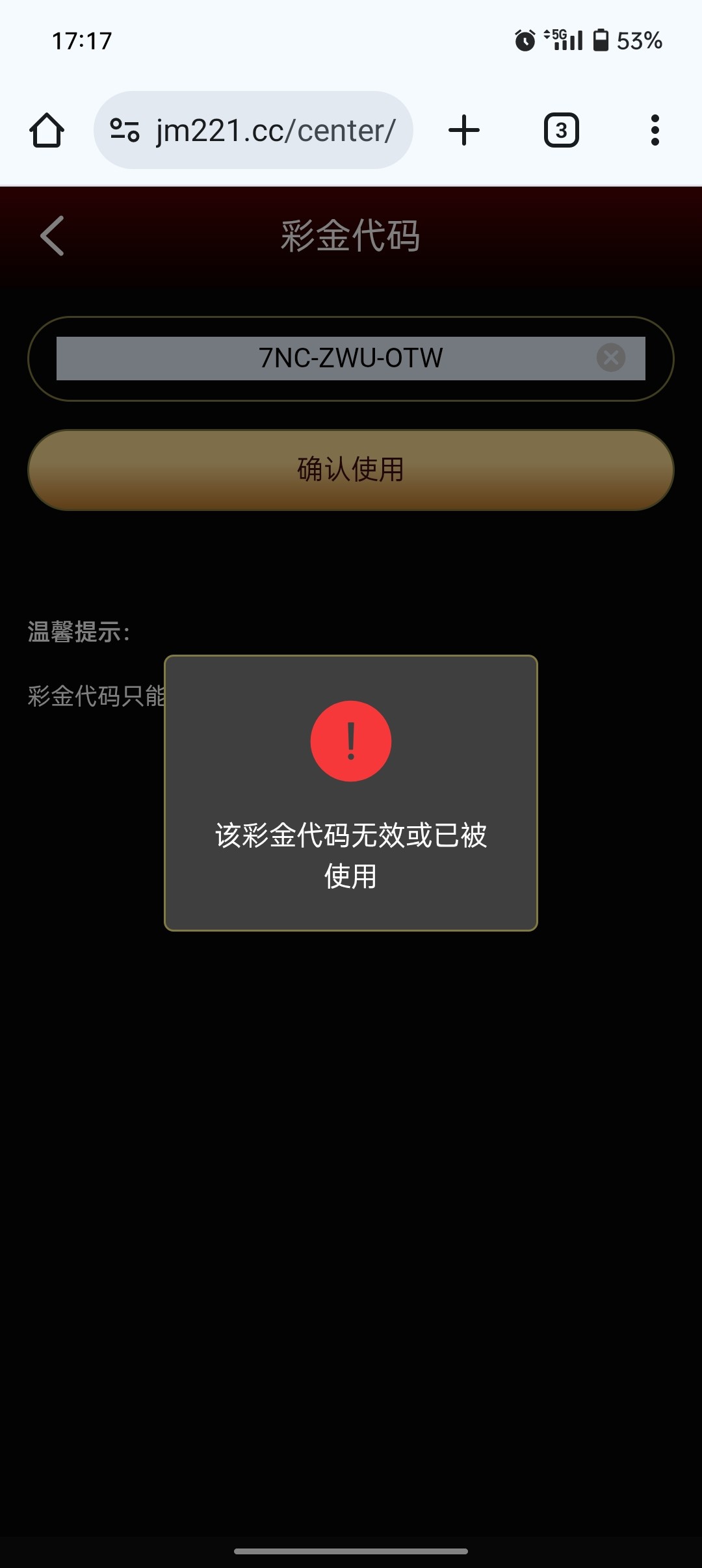Edit the 7NC-ZWU-OTW code field
The height and width of the screenshot is (1568, 702).
[325, 358]
